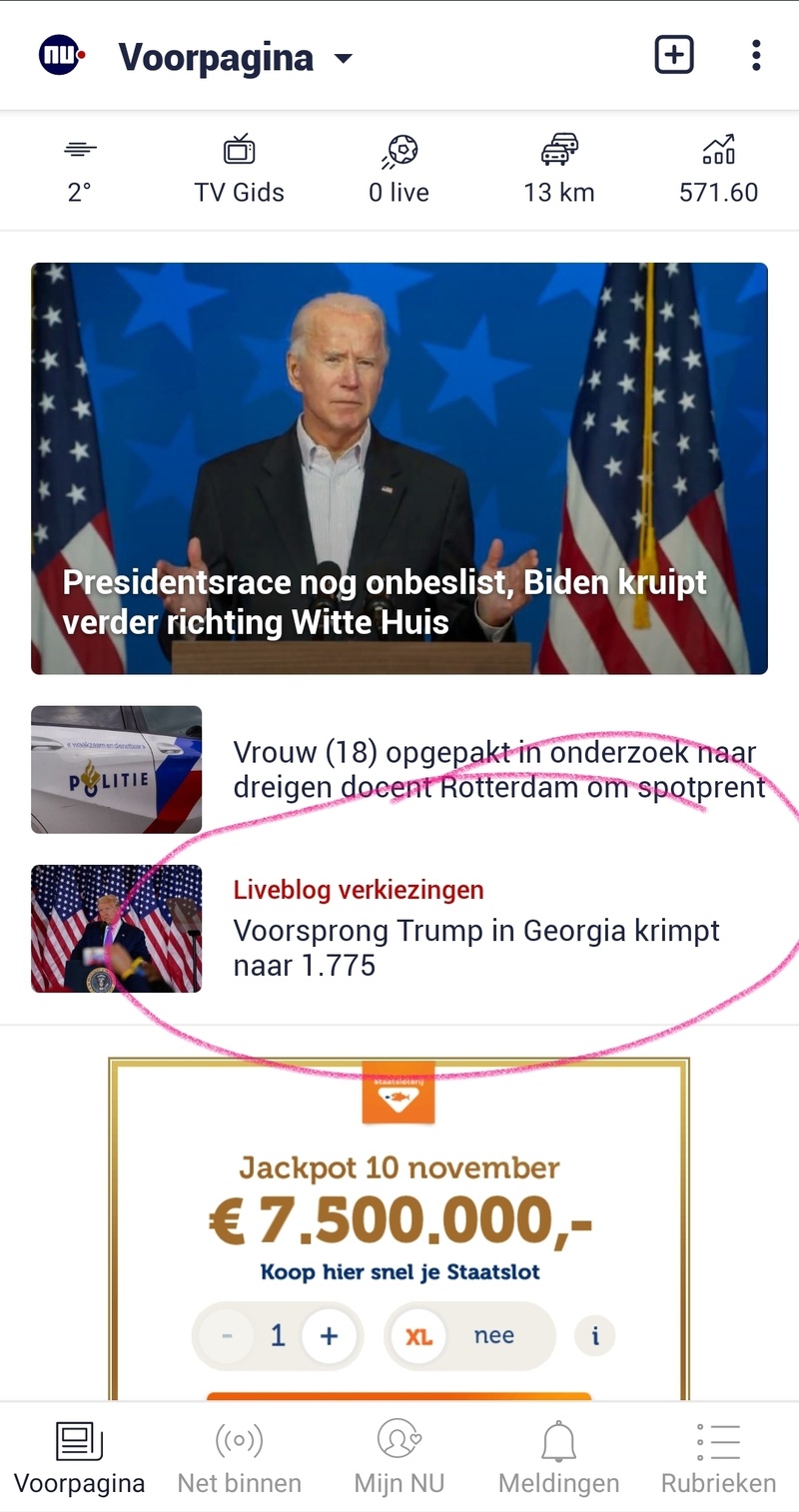This screenshot has height=1512, width=799.
Task: Toggle the XL option to ja
Action: coord(419,1335)
